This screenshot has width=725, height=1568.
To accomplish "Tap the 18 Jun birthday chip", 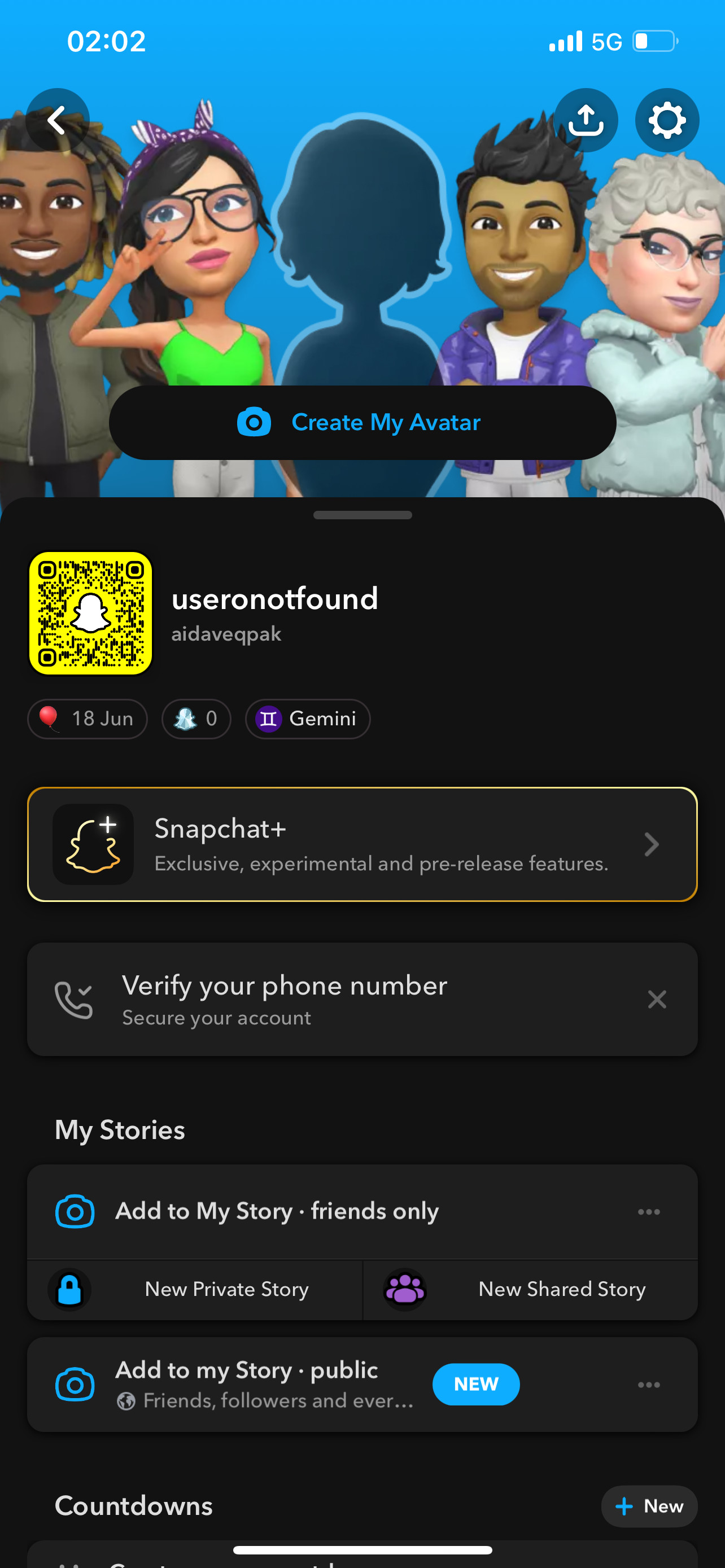I will point(88,719).
